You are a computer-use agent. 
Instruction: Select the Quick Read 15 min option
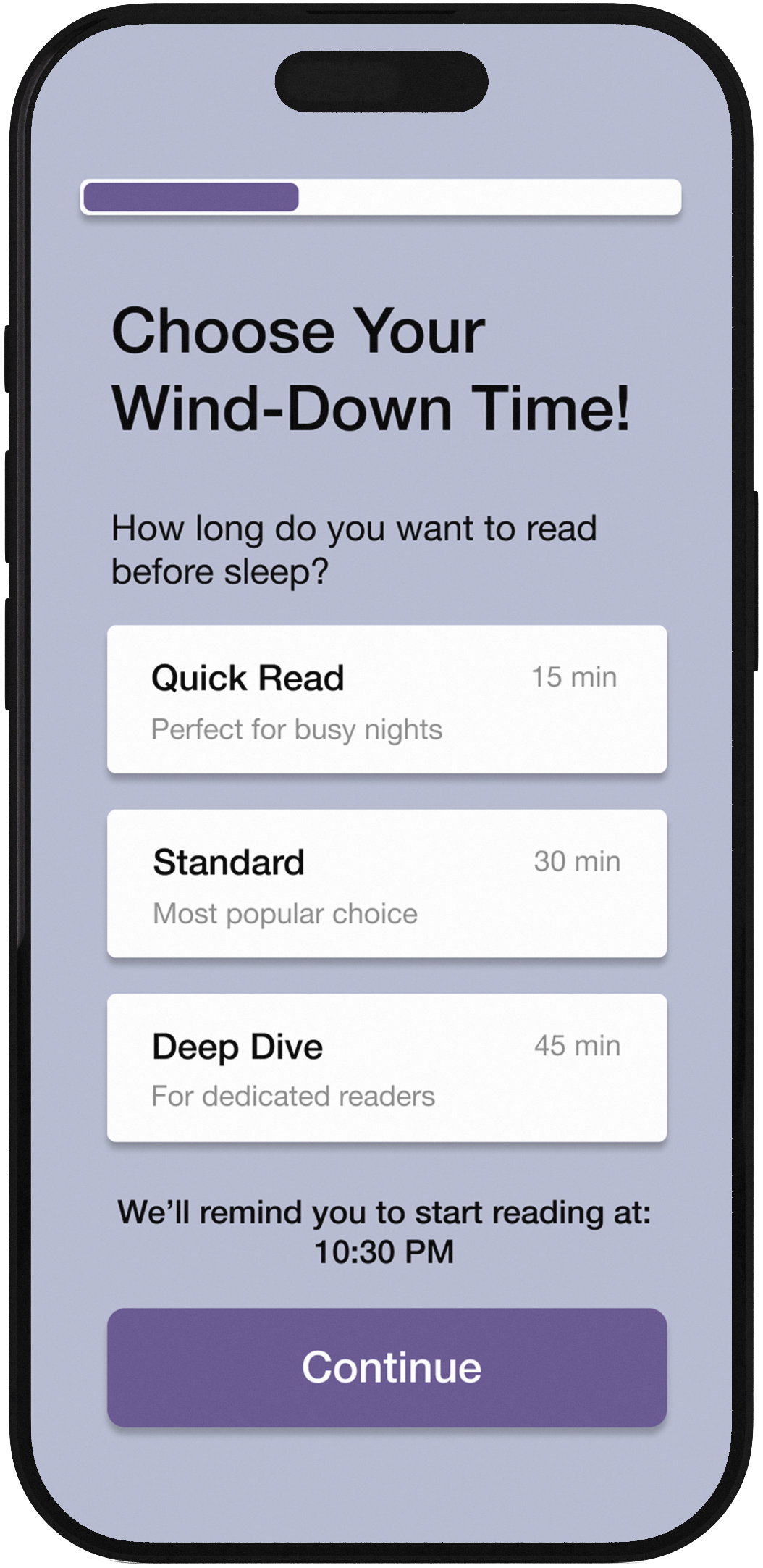[x=387, y=700]
